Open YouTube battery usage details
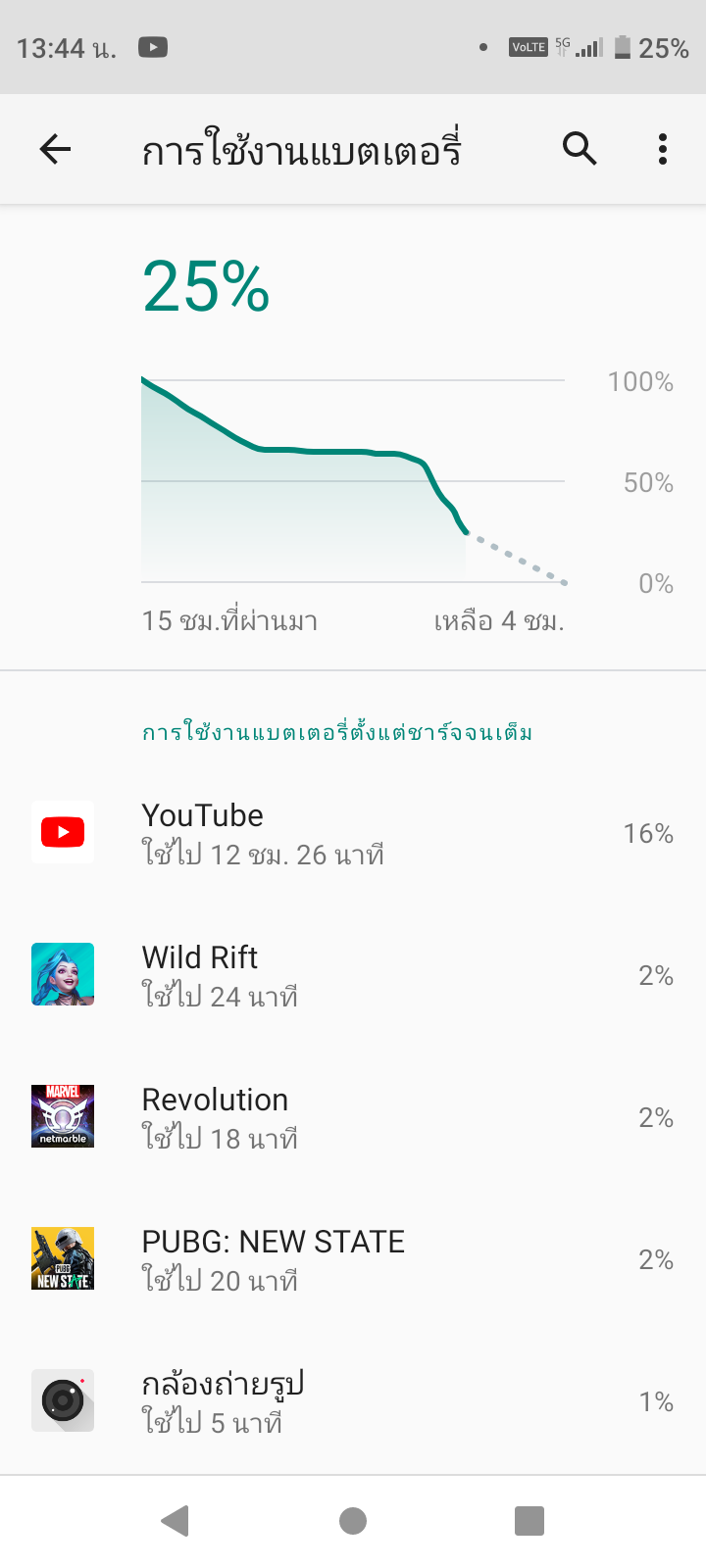 [x=353, y=833]
